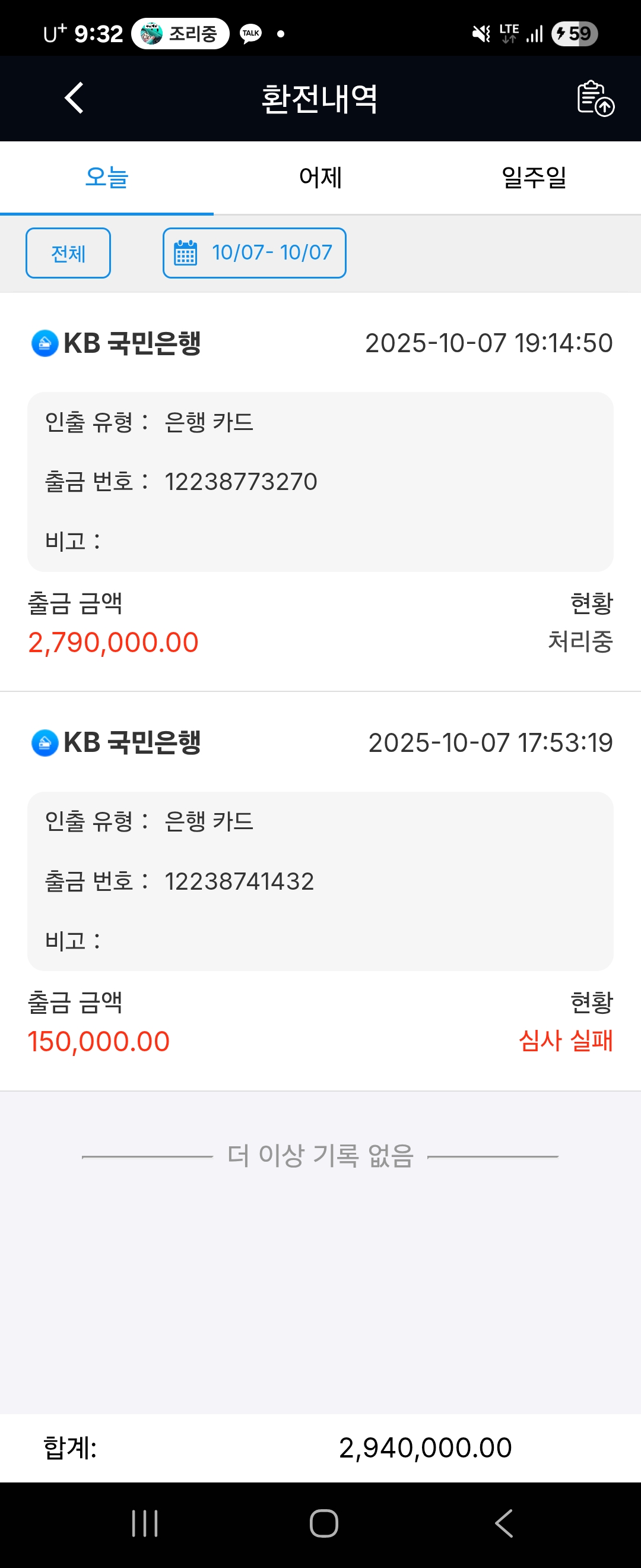Go back from the 환전내역 screen
The height and width of the screenshot is (1568, 641).
[x=74, y=99]
